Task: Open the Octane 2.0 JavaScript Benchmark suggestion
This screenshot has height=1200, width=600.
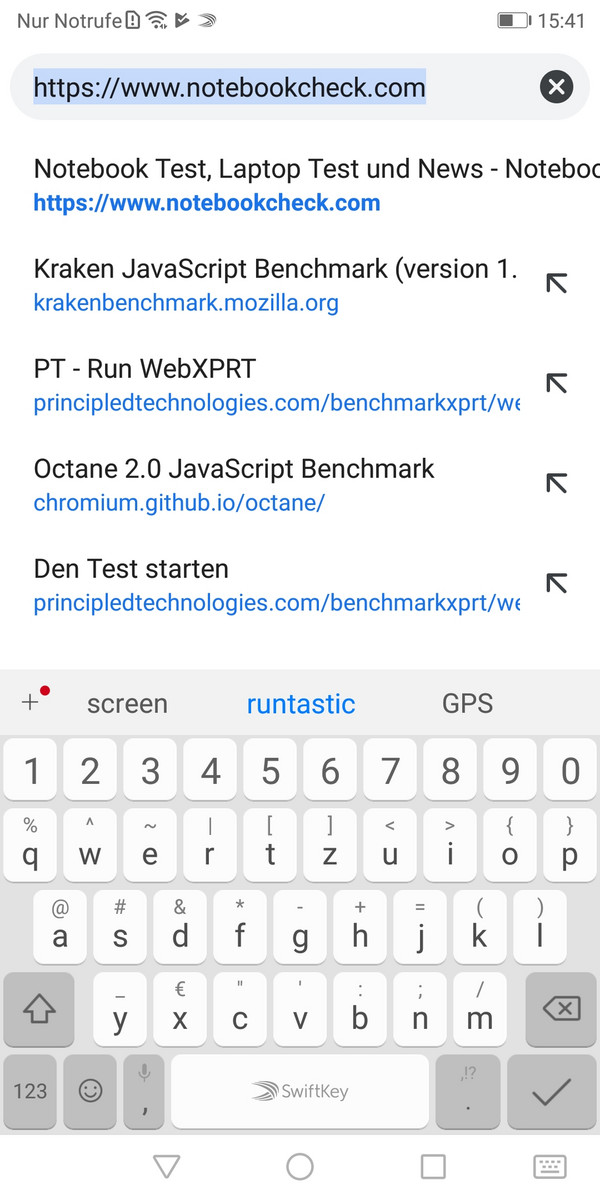Action: 276,485
